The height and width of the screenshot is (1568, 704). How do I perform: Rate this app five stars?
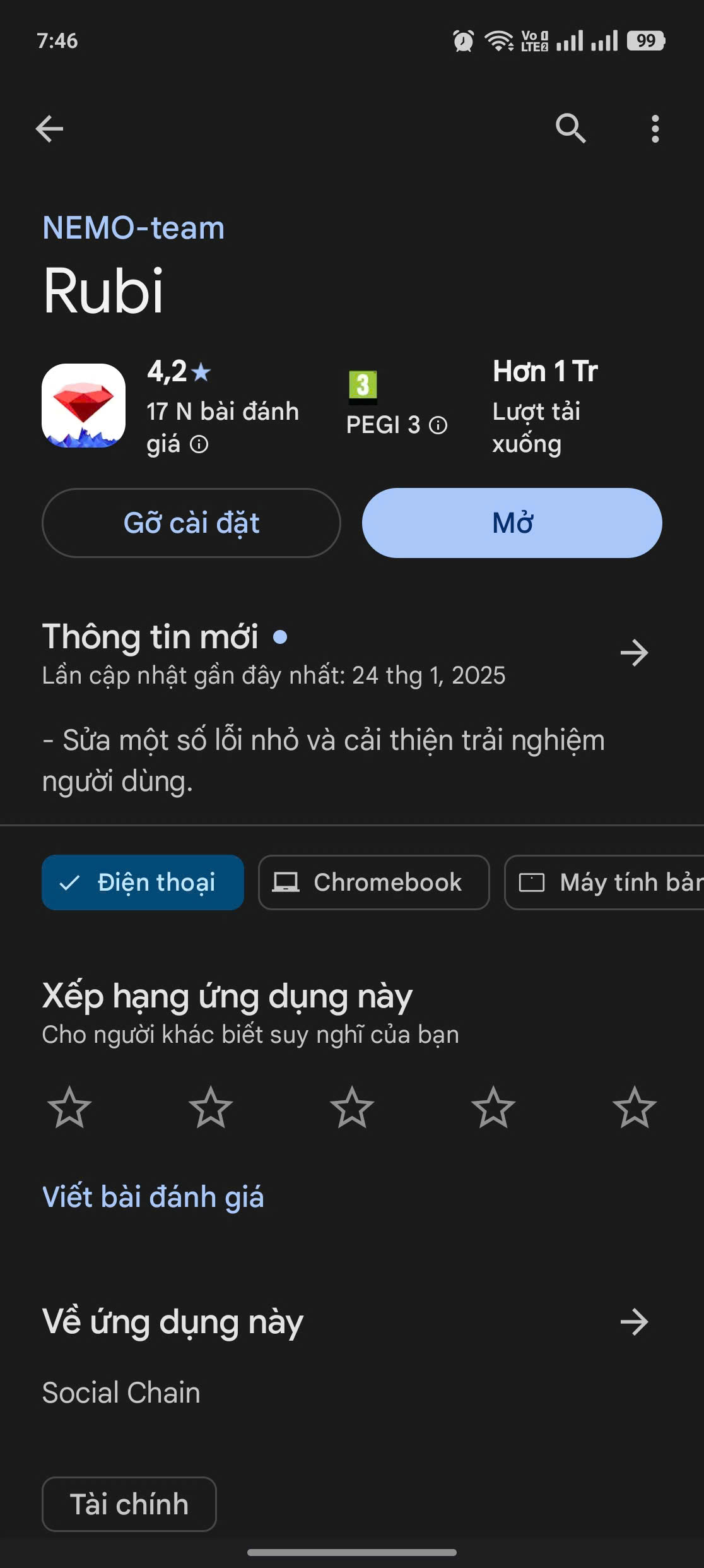click(635, 1107)
